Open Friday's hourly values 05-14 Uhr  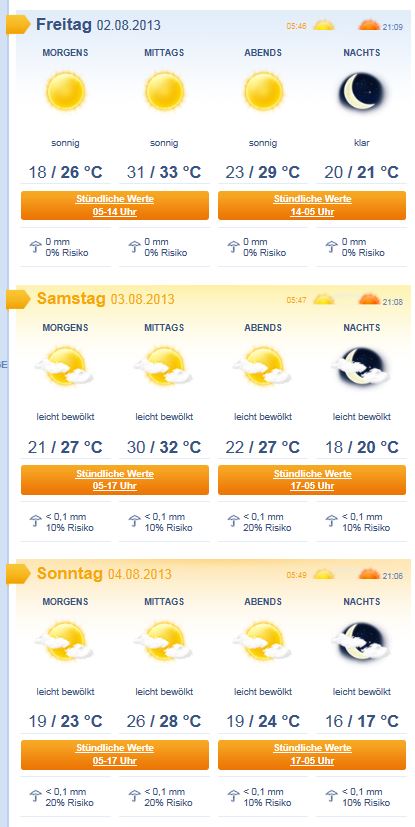(x=115, y=205)
